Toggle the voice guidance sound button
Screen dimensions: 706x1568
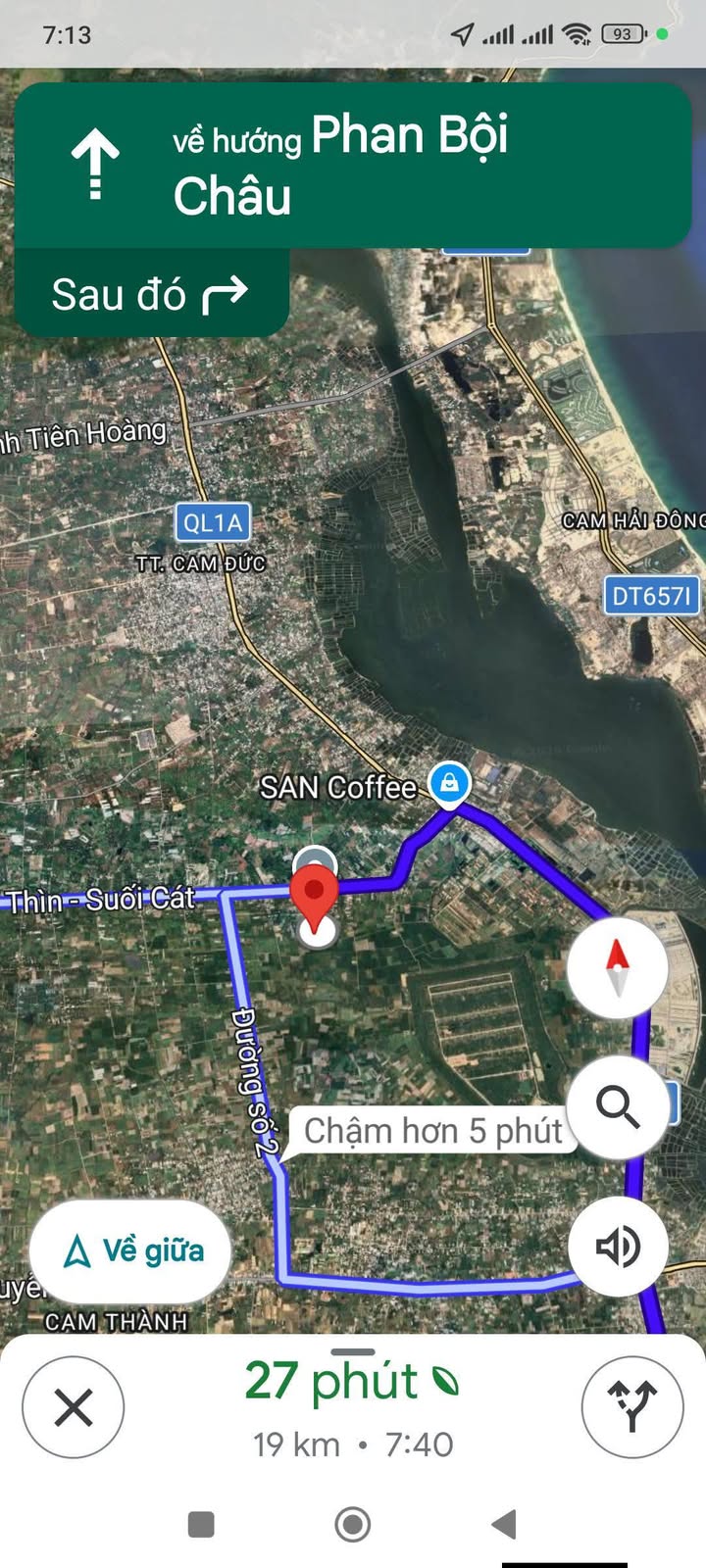point(618,1246)
